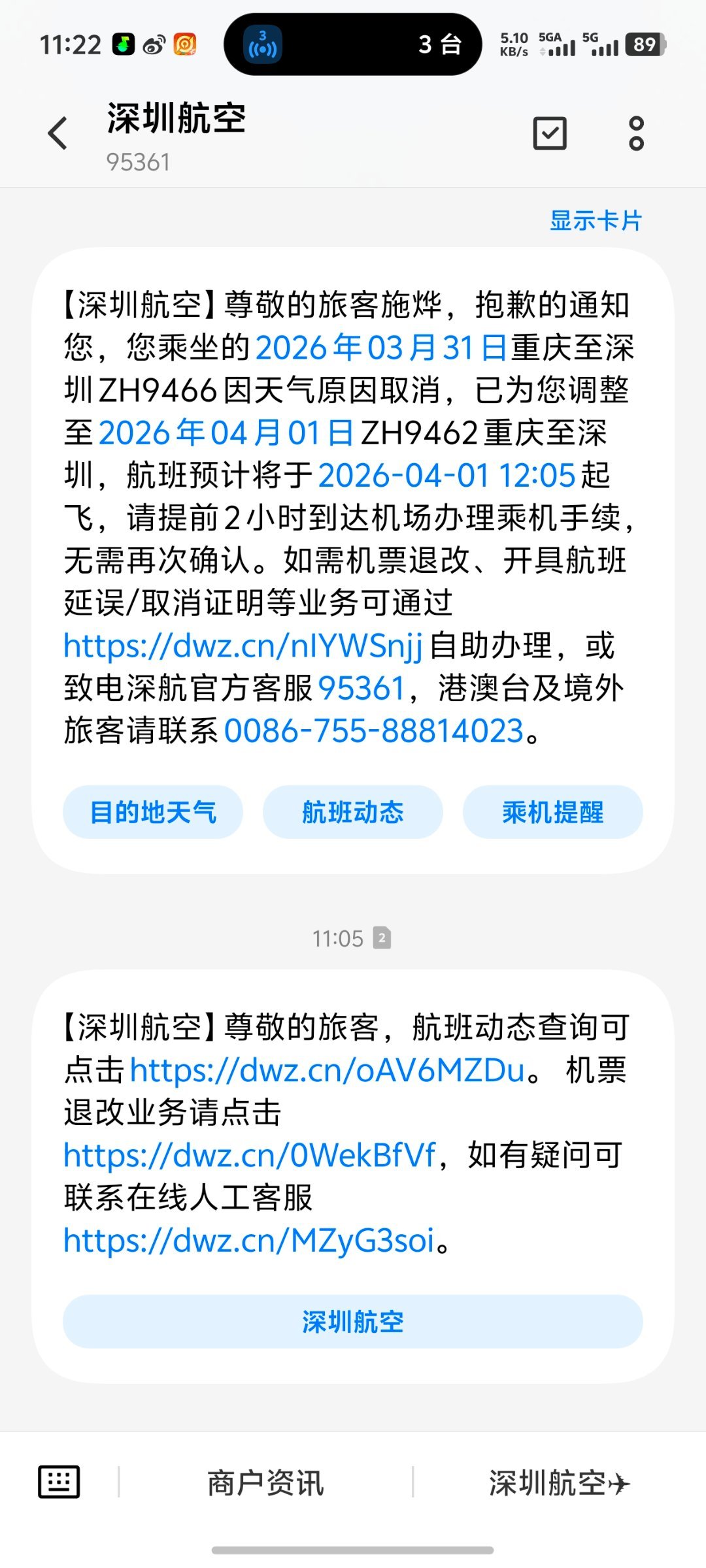Select the 航班动态 quick reply option
Viewport: 706px width, 1568px height.
point(352,812)
